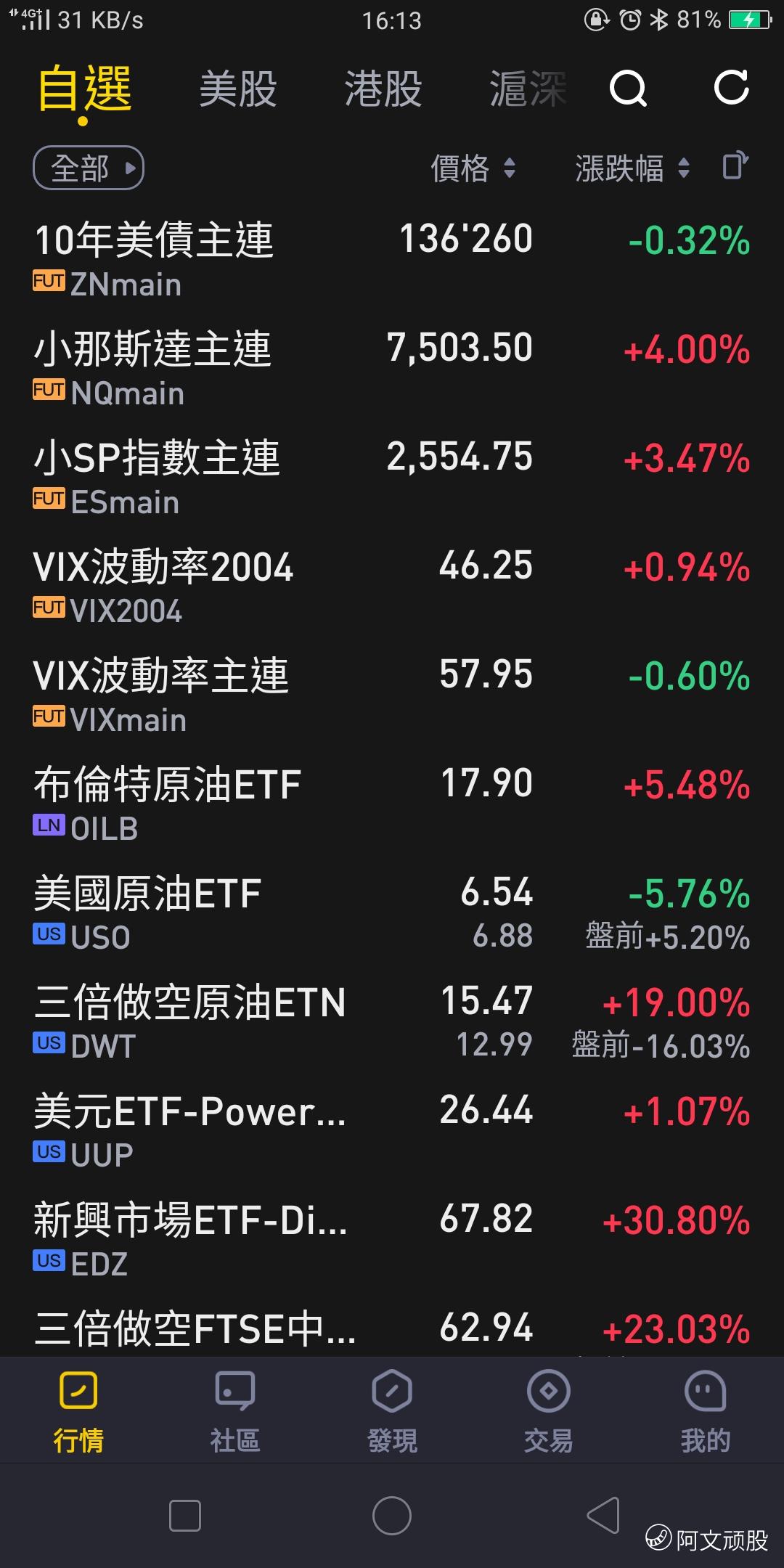Go to the 交易 tab

[549, 1410]
